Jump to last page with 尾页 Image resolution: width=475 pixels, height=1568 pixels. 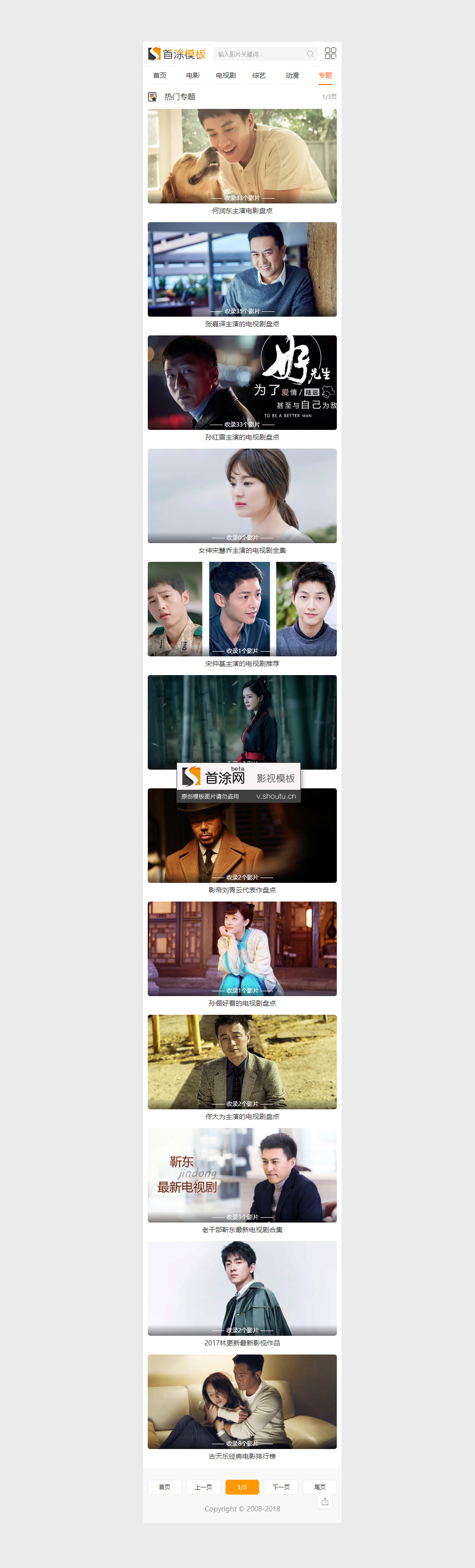tap(320, 1487)
